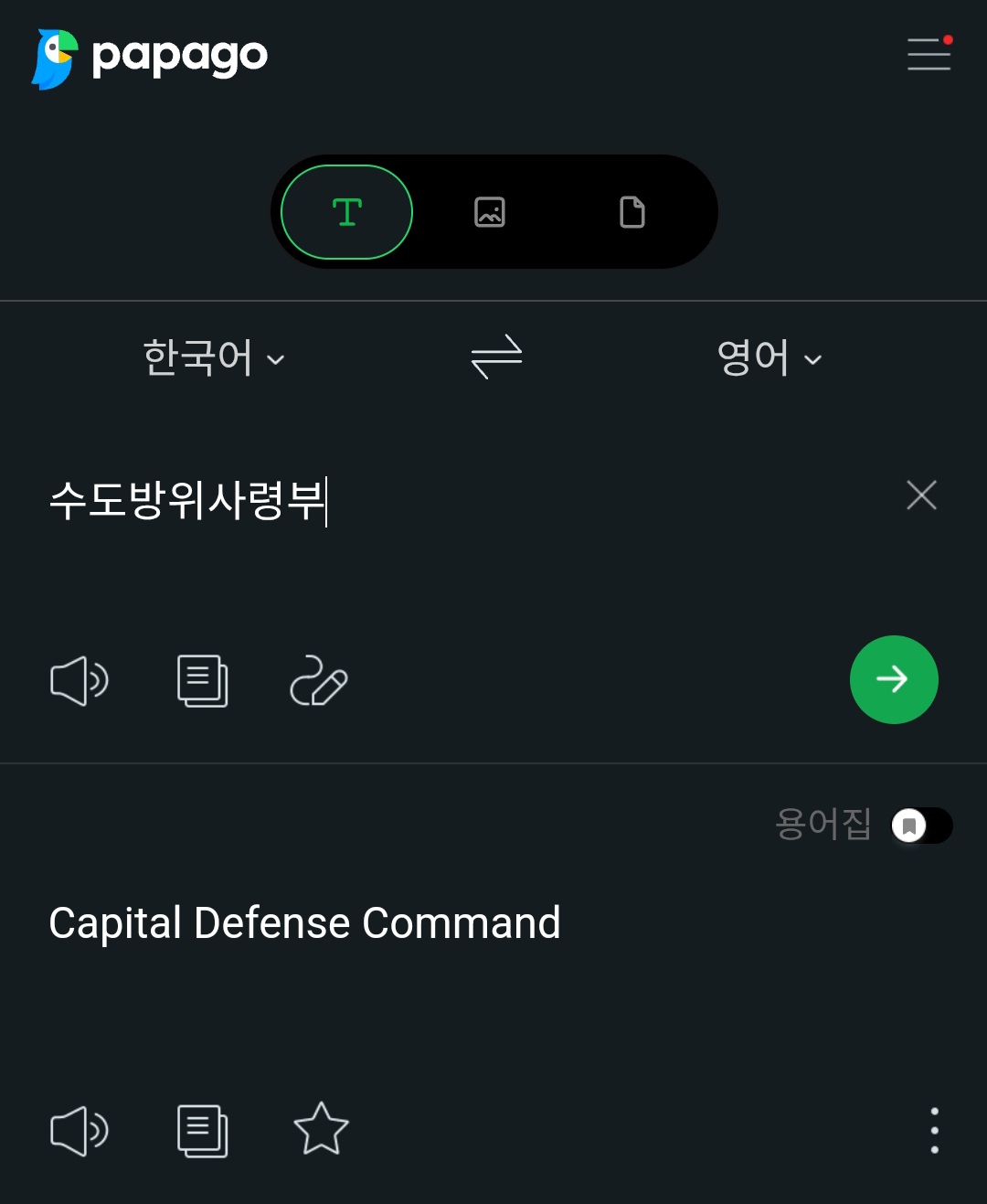Listen to the Korean source text
This screenshot has width=987, height=1204.
tap(80, 681)
